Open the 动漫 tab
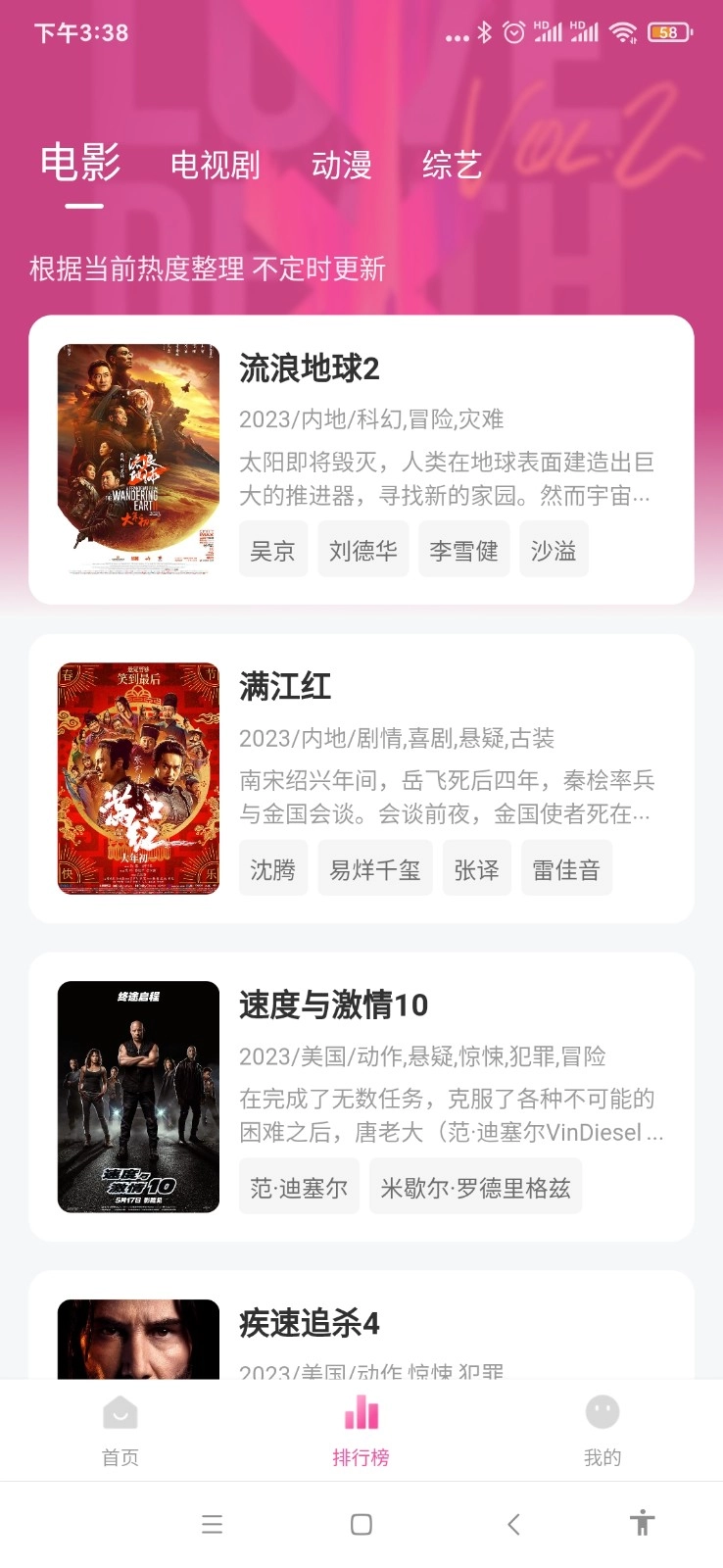Viewport: 723px width, 1568px height. click(343, 166)
